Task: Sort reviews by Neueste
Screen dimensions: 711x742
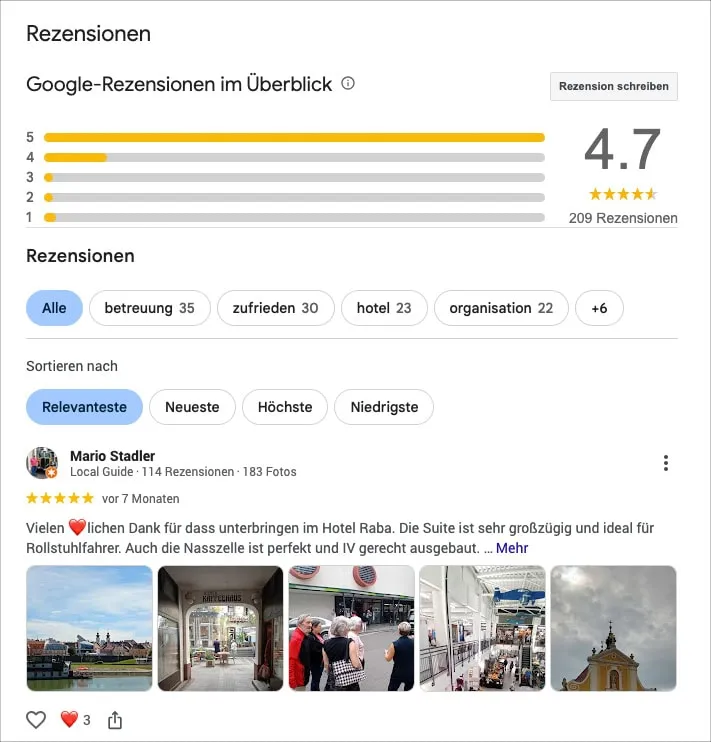Action: pos(192,407)
